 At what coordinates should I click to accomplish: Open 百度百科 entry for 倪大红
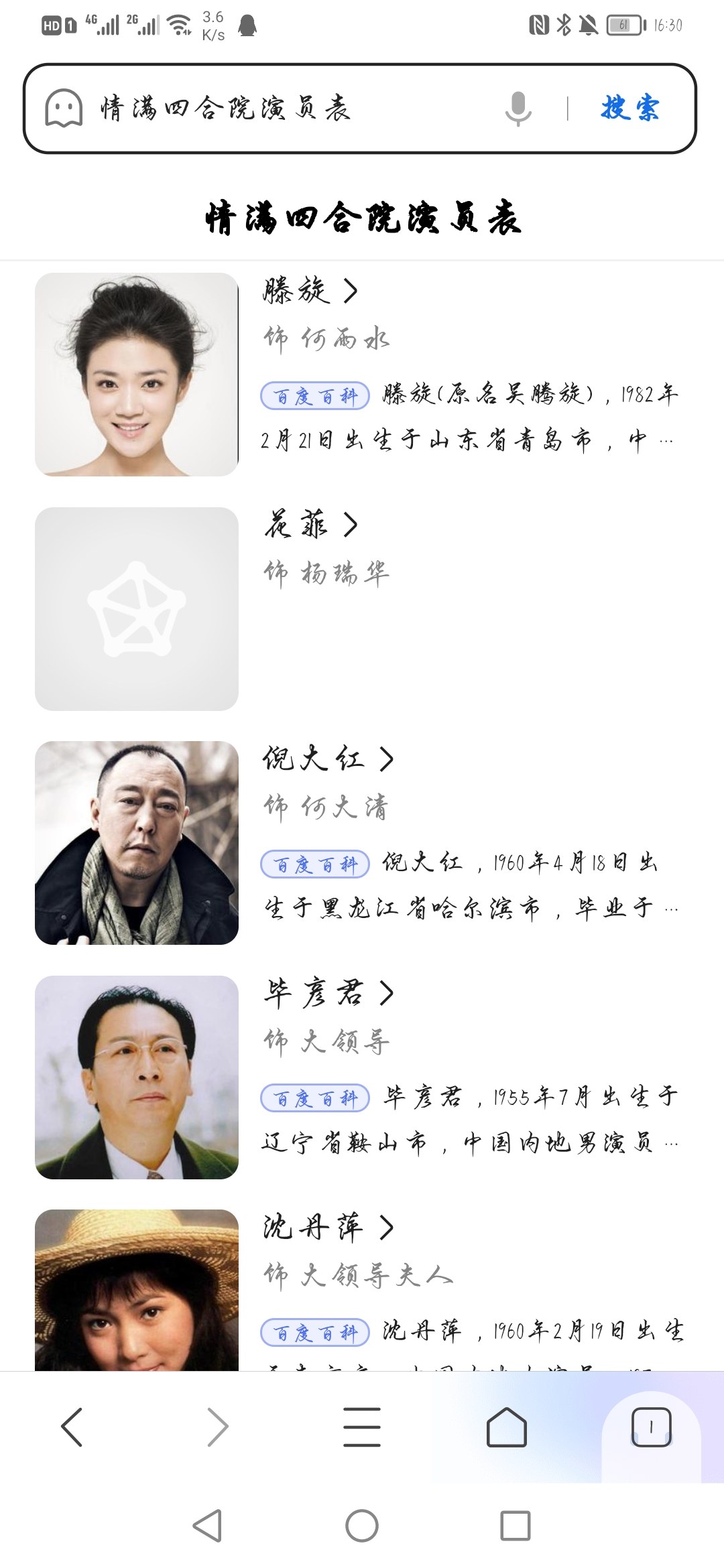[x=315, y=864]
